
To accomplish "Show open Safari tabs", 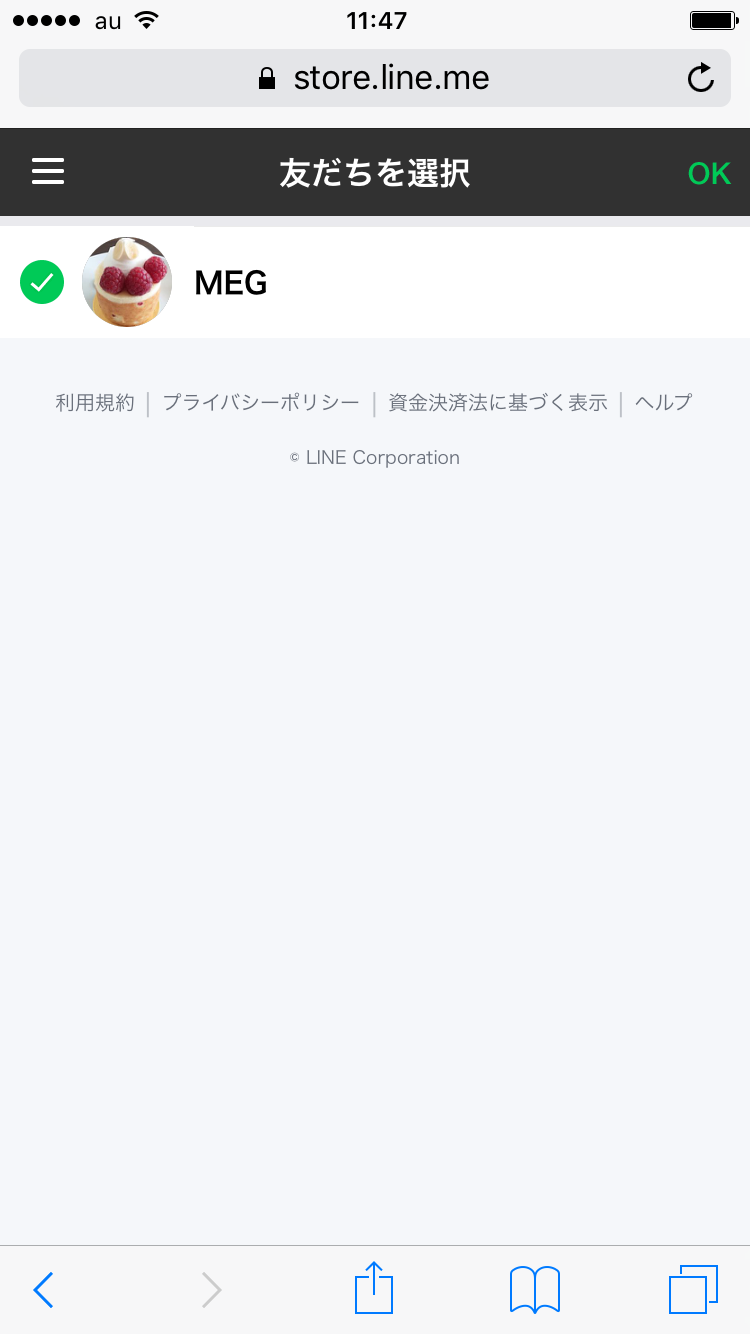I will [693, 1290].
